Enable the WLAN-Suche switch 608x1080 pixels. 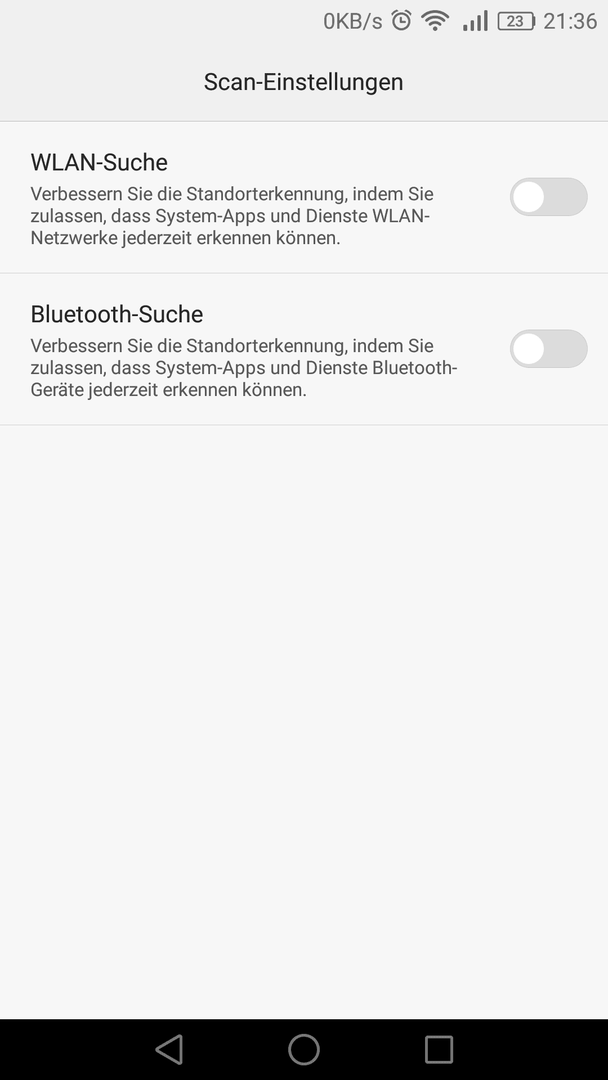pyautogui.click(x=548, y=197)
